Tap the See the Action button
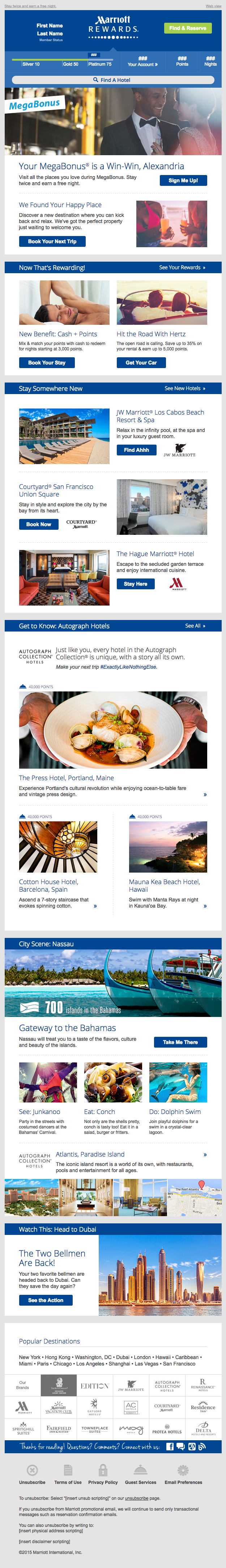226x1568 pixels. [46, 1300]
